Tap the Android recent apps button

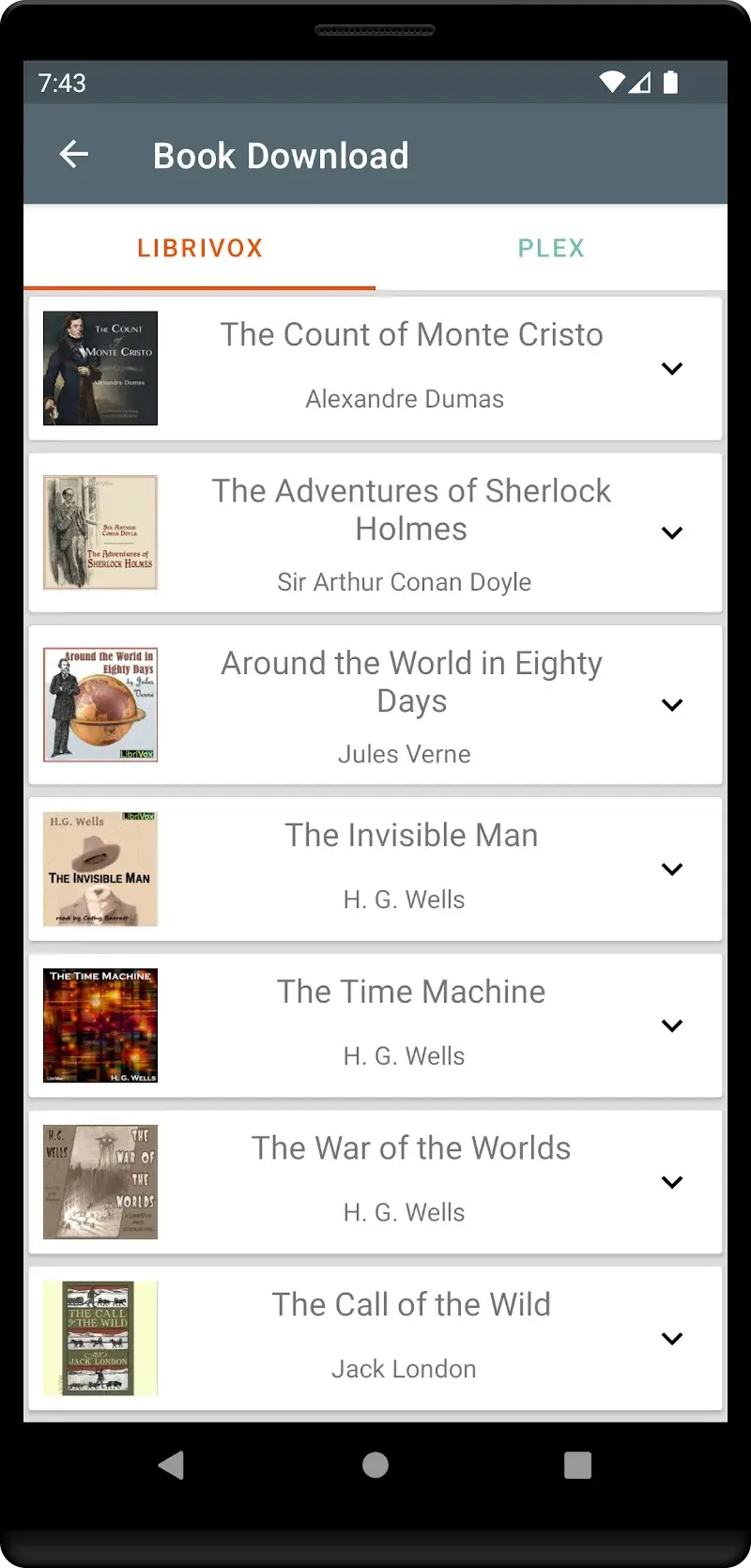(x=577, y=1465)
